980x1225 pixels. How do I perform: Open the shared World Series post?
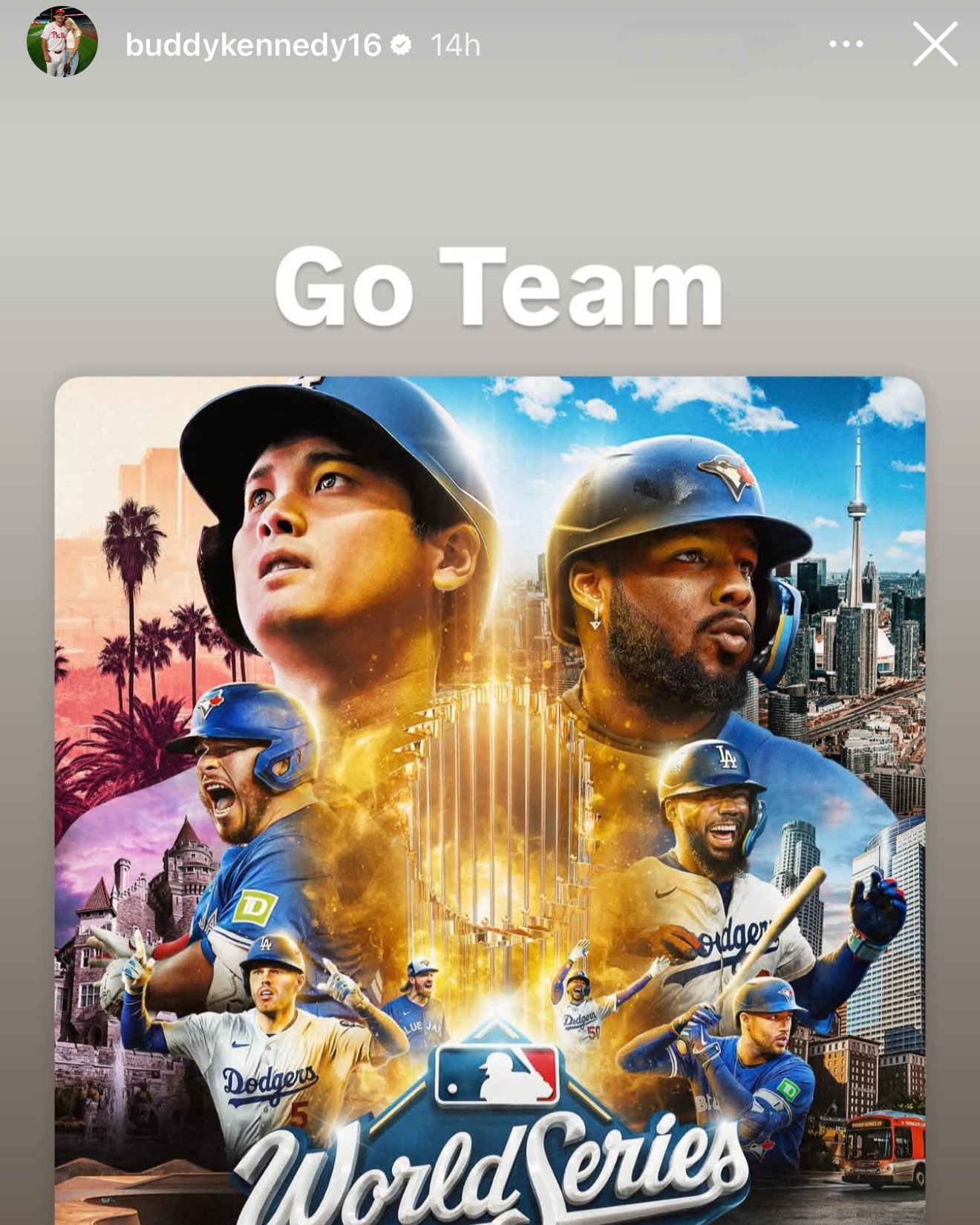[x=490, y=798]
